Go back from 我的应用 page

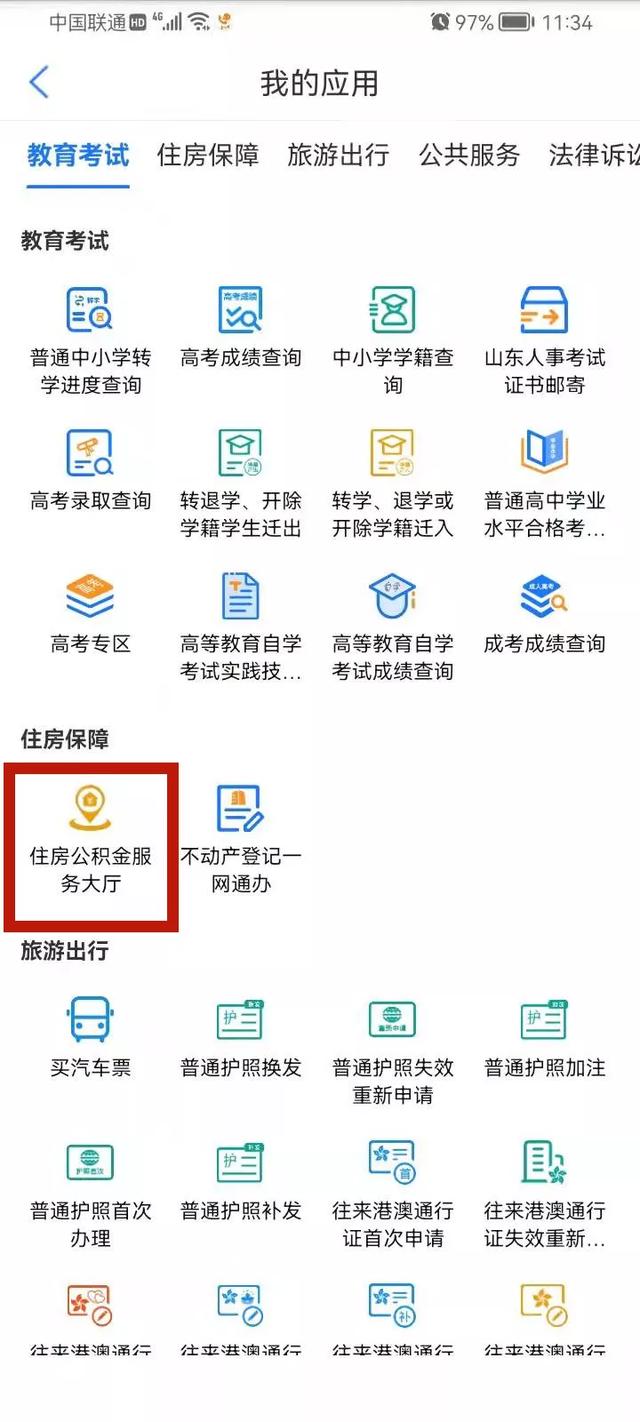click(x=39, y=82)
